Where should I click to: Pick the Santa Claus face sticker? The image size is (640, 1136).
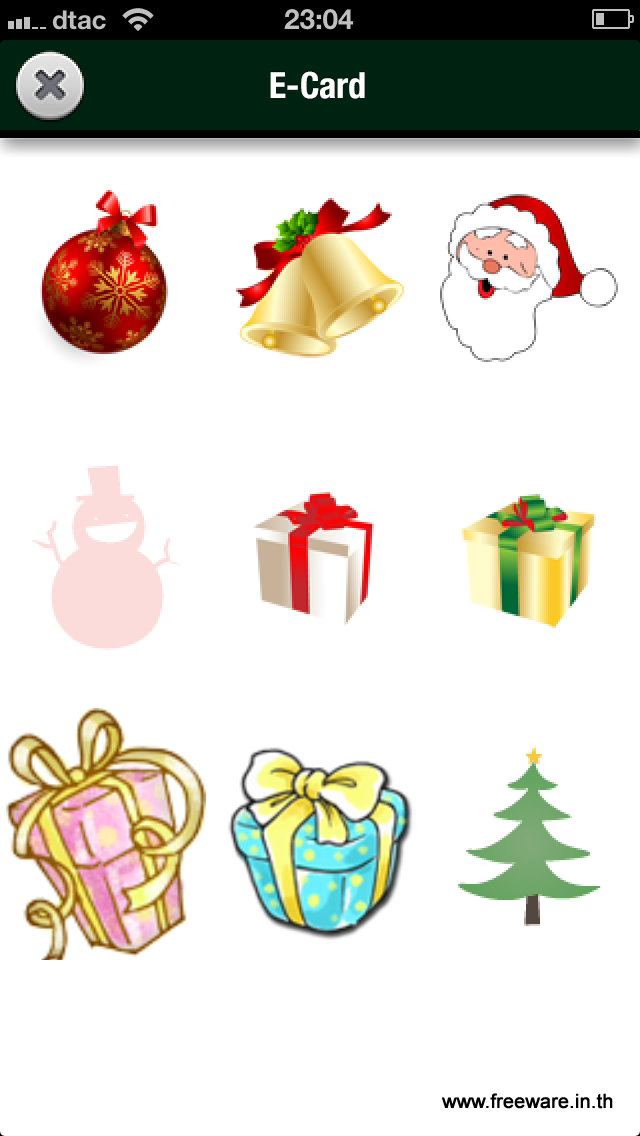tap(528, 277)
